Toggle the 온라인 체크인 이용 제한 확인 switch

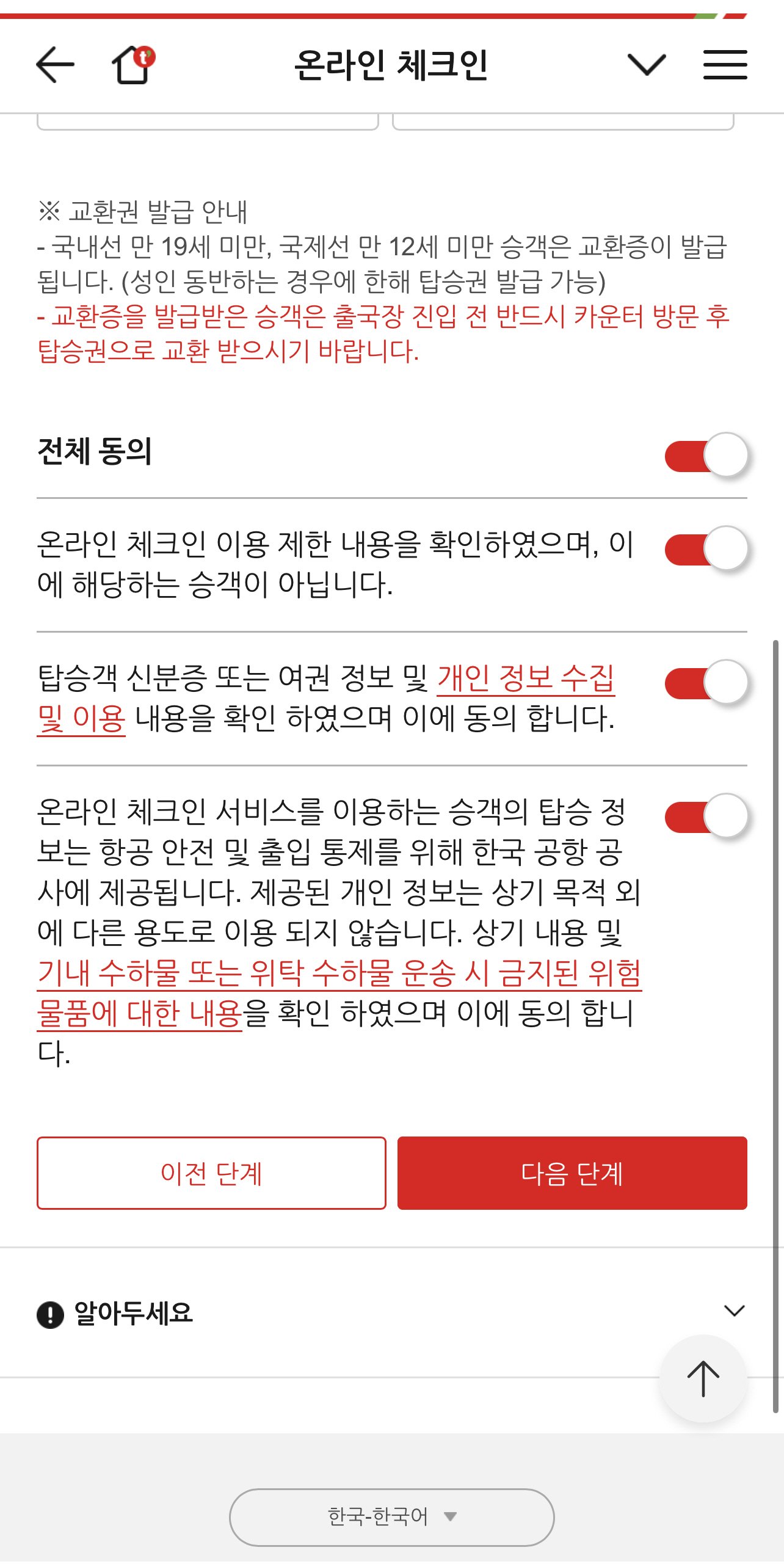[x=706, y=548]
